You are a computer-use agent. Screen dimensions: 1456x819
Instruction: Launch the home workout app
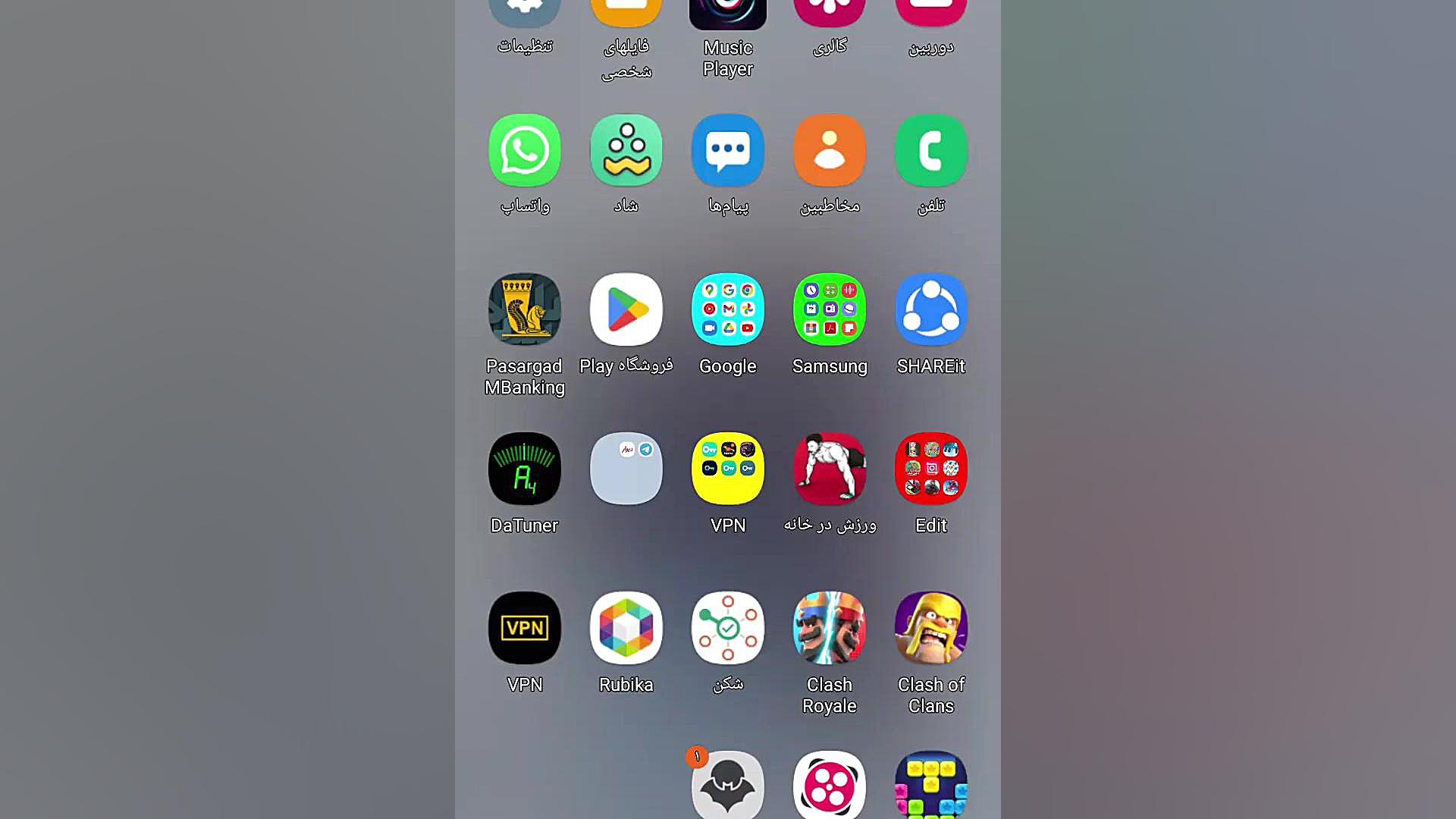830,469
